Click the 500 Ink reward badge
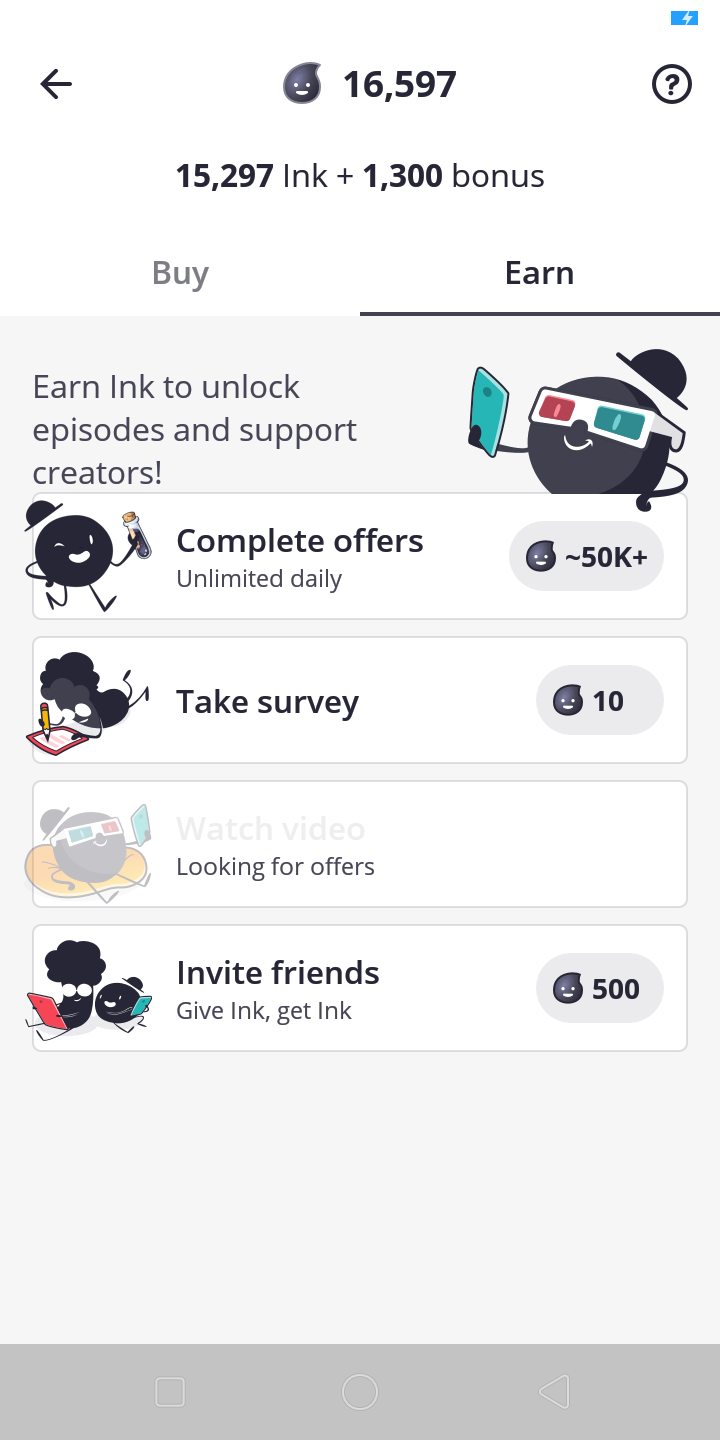 coord(599,988)
